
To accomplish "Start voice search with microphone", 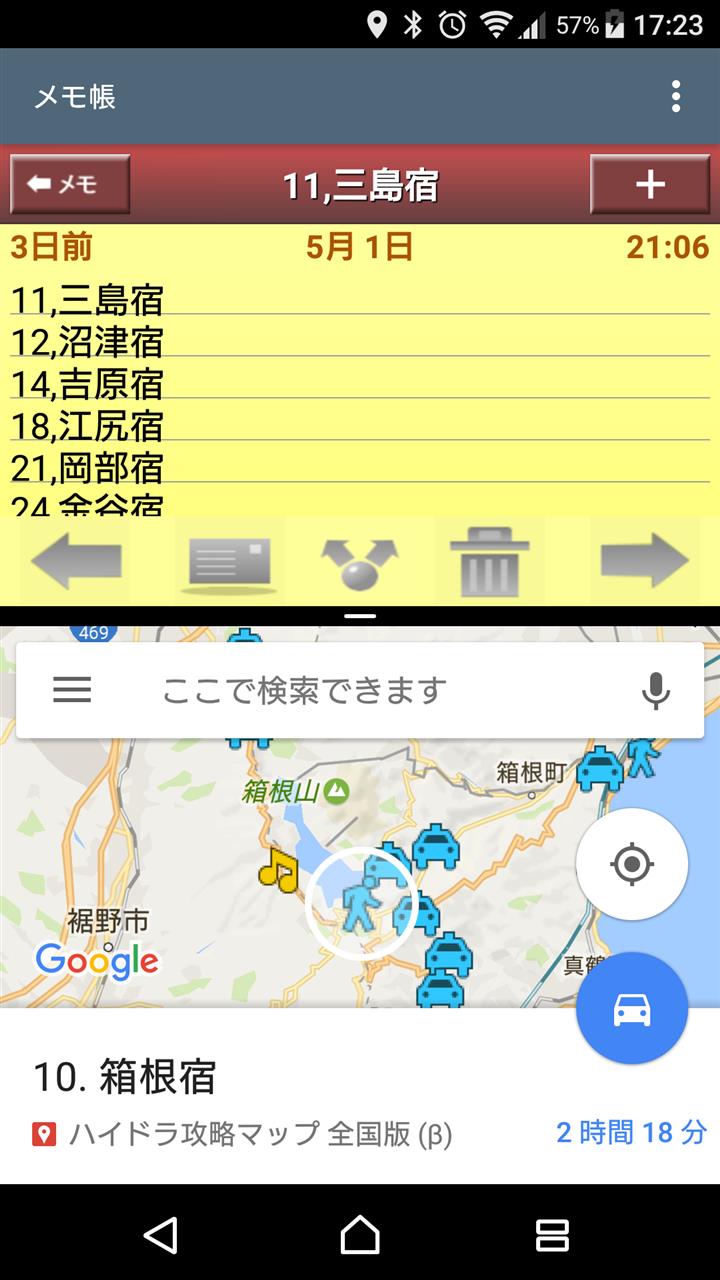I will [656, 690].
